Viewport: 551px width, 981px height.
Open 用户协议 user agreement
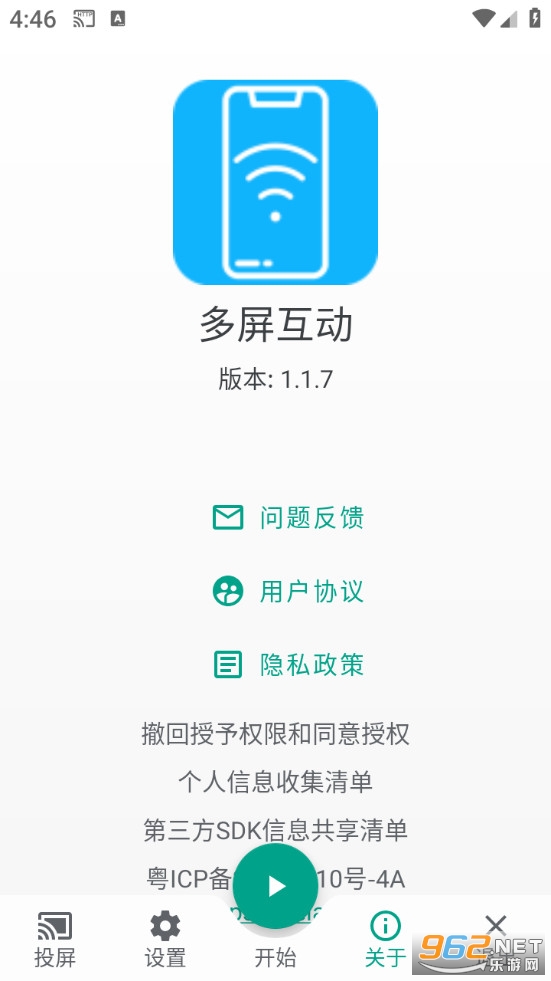pyautogui.click(x=288, y=591)
